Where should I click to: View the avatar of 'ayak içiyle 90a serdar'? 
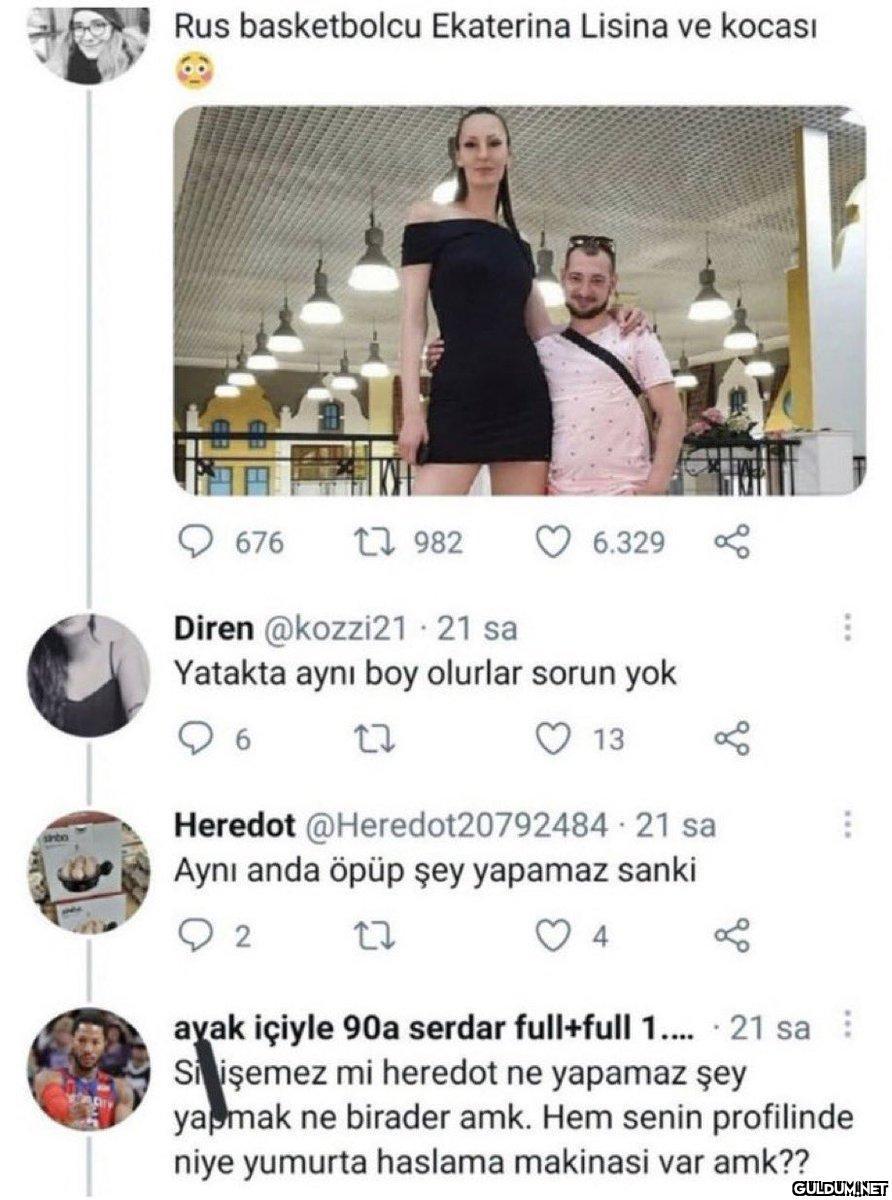[87, 1069]
